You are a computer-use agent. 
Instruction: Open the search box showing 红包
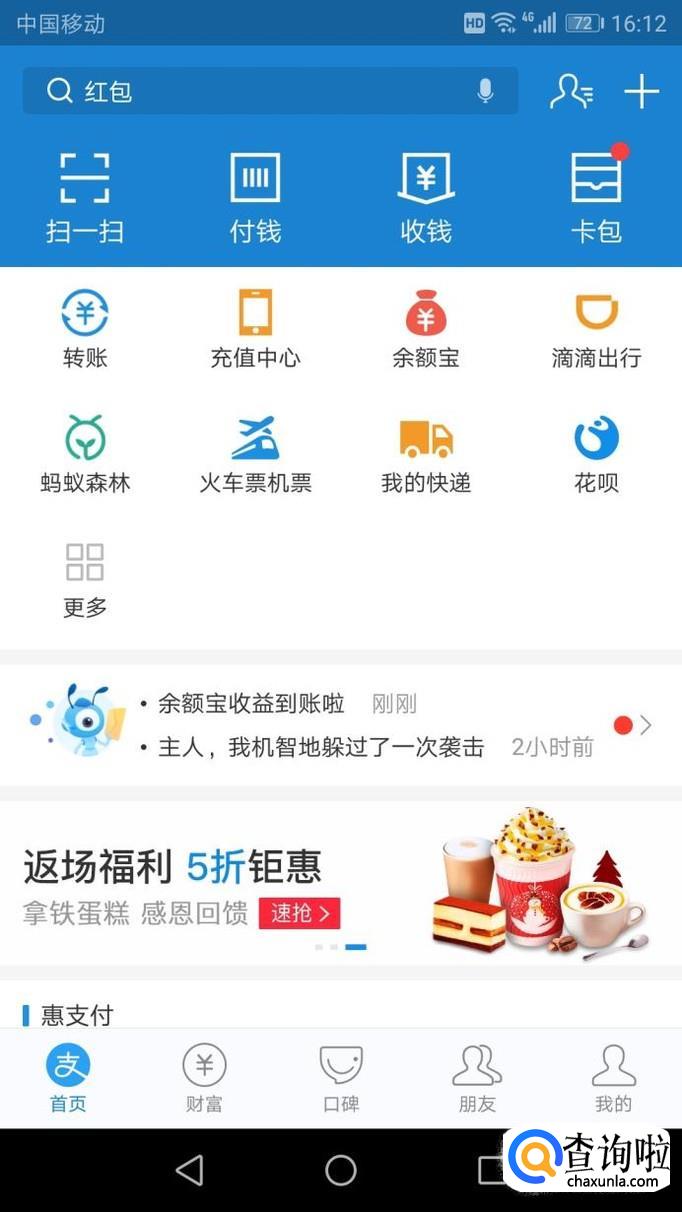(x=250, y=92)
